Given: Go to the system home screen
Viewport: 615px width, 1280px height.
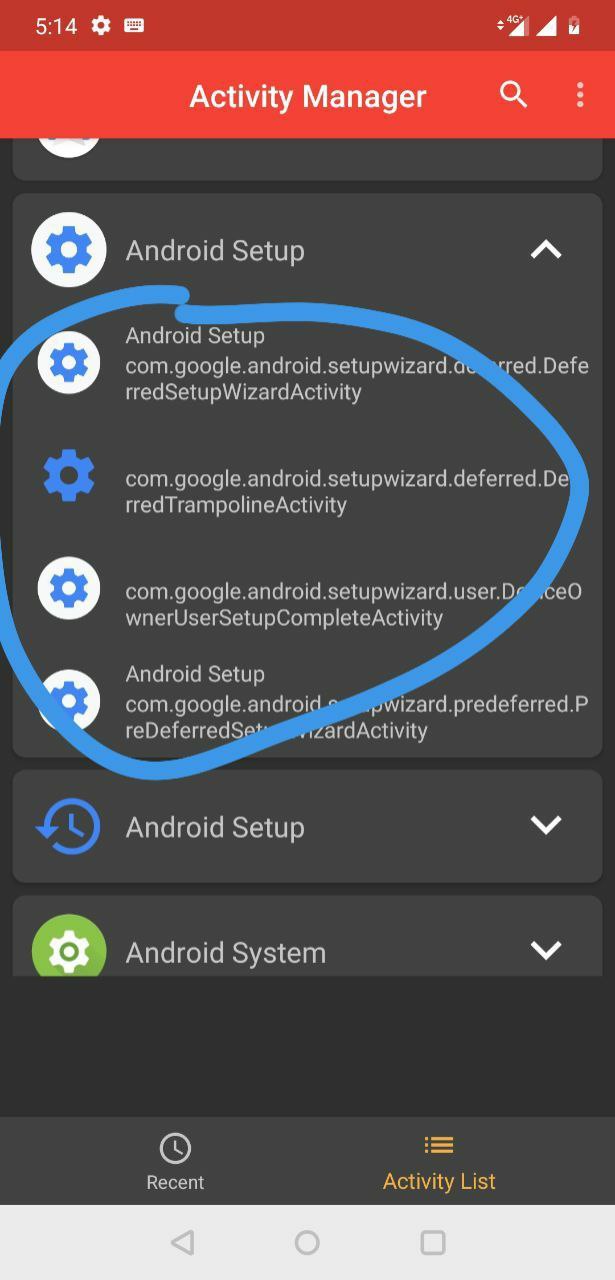Looking at the screenshot, I should click(307, 1242).
